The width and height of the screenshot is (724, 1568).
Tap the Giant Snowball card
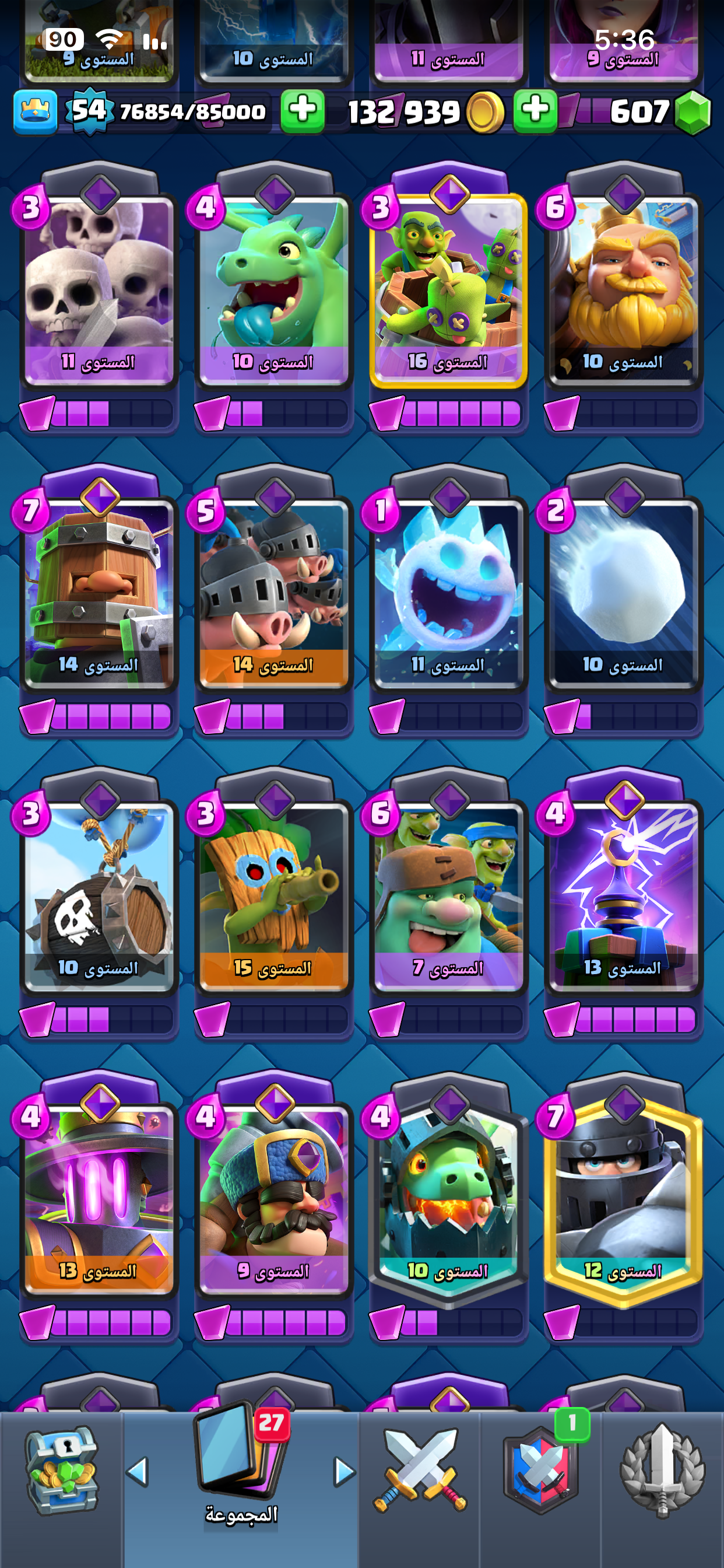624,591
